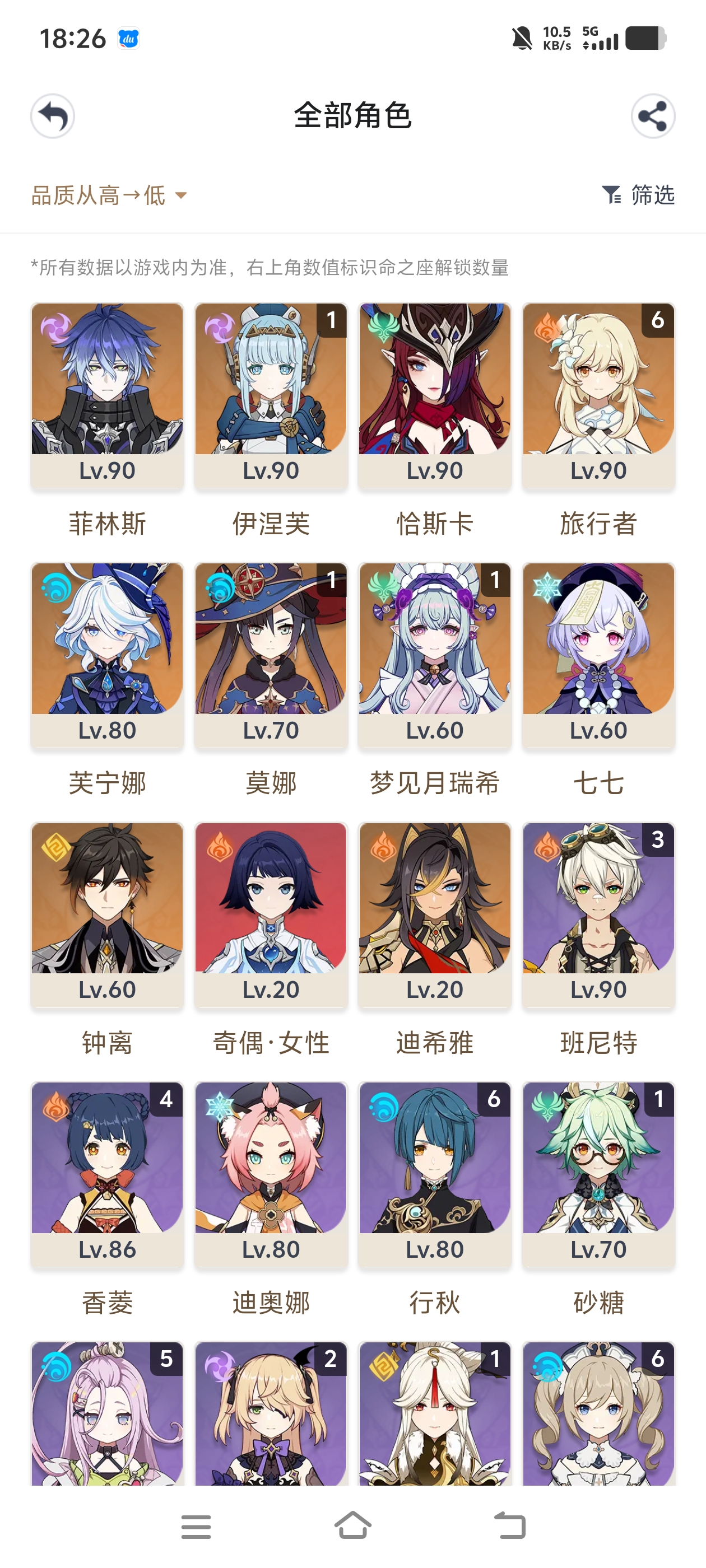The width and height of the screenshot is (706, 1568).
Task: Open 奇偶·女性 character card
Action: pyautogui.click(x=271, y=915)
